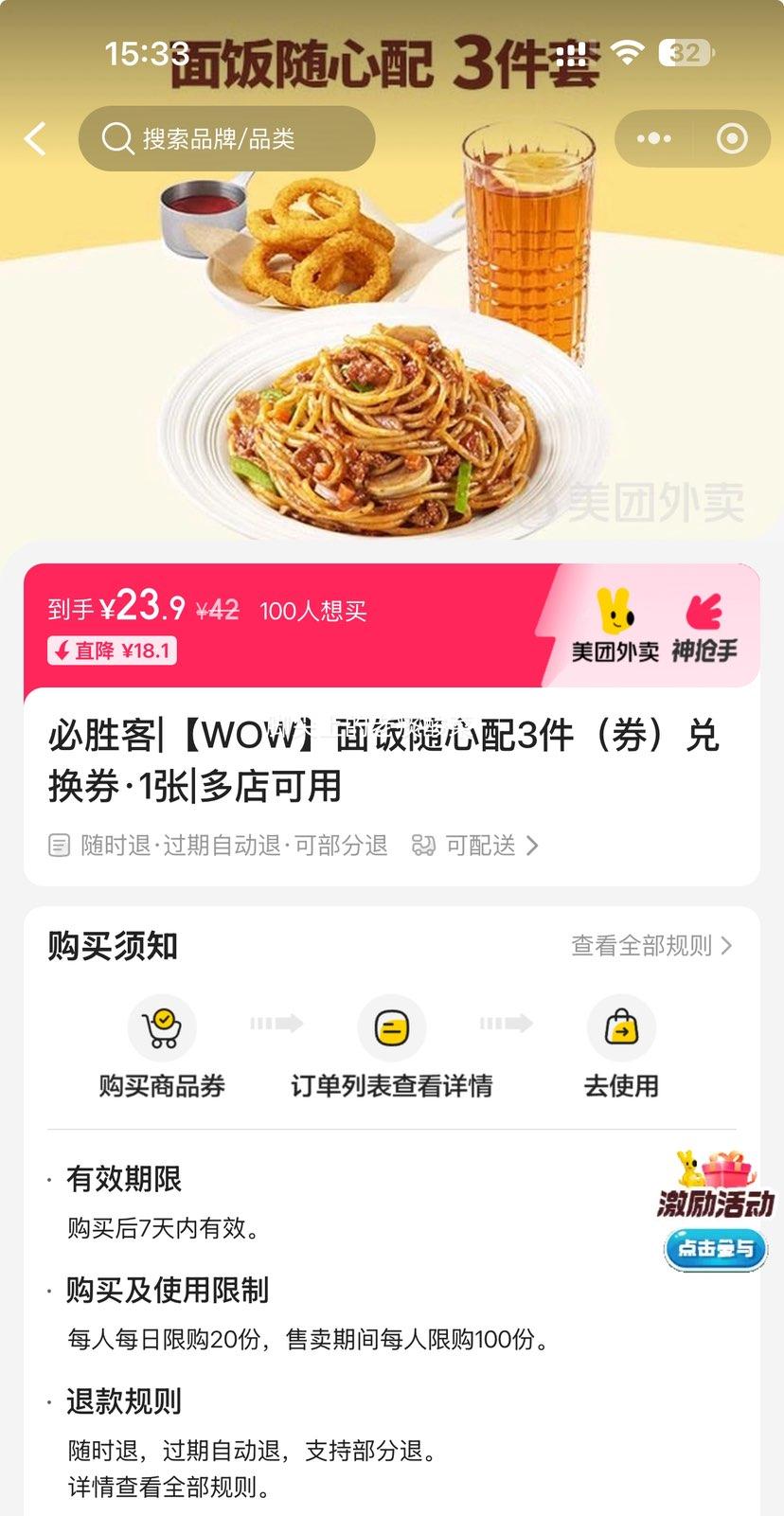This screenshot has height=1516, width=784.
Task: Tap the 订单列表查看详情 coupon icon
Action: [392, 1026]
